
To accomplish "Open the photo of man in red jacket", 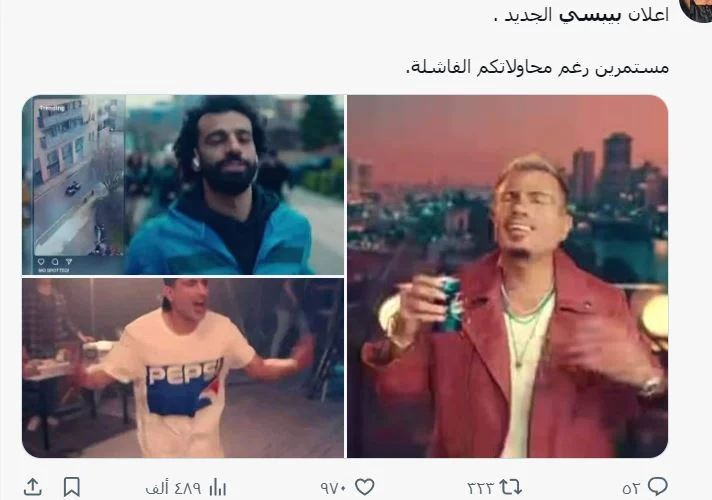I will coord(508,278).
